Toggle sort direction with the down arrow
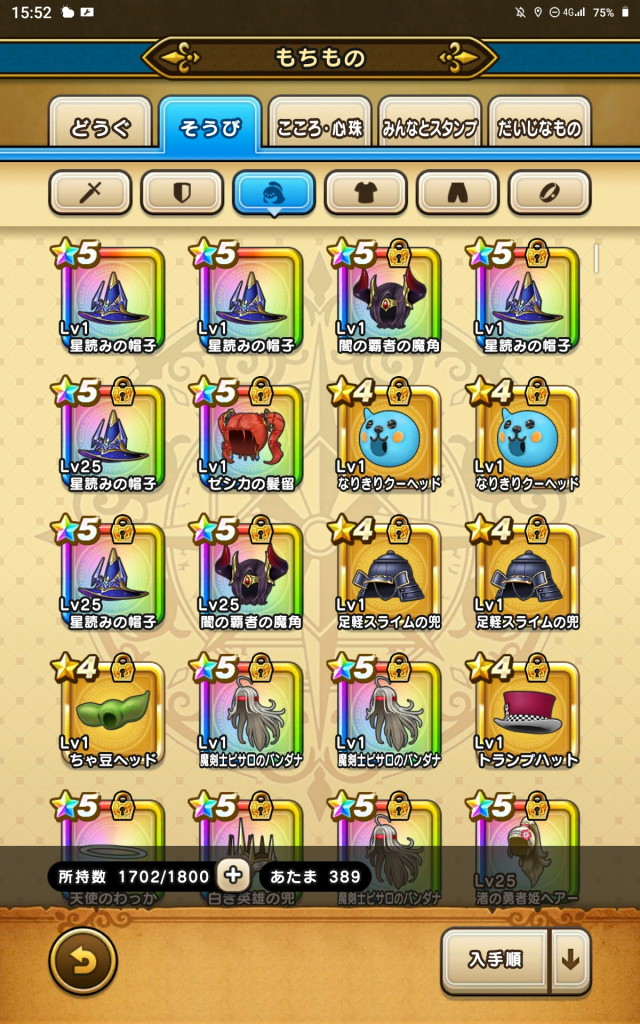Viewport: 640px width, 1024px height. (571, 960)
